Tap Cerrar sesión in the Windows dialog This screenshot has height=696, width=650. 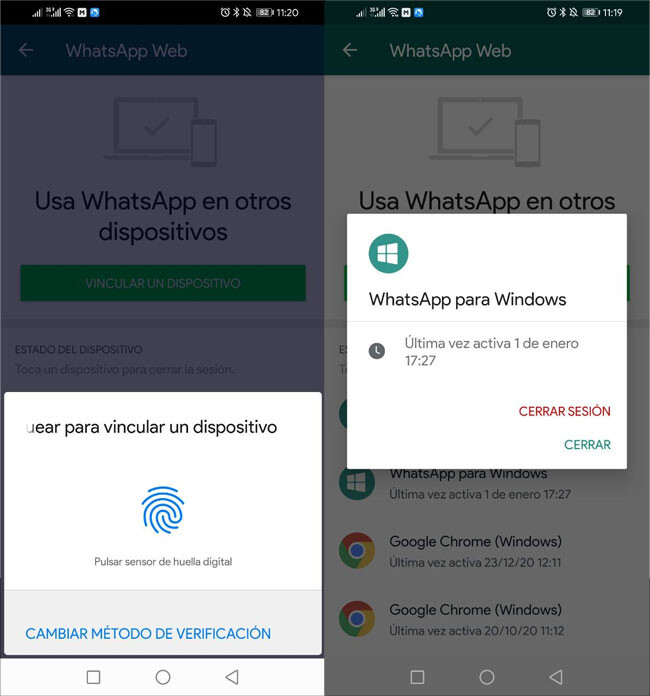(564, 411)
